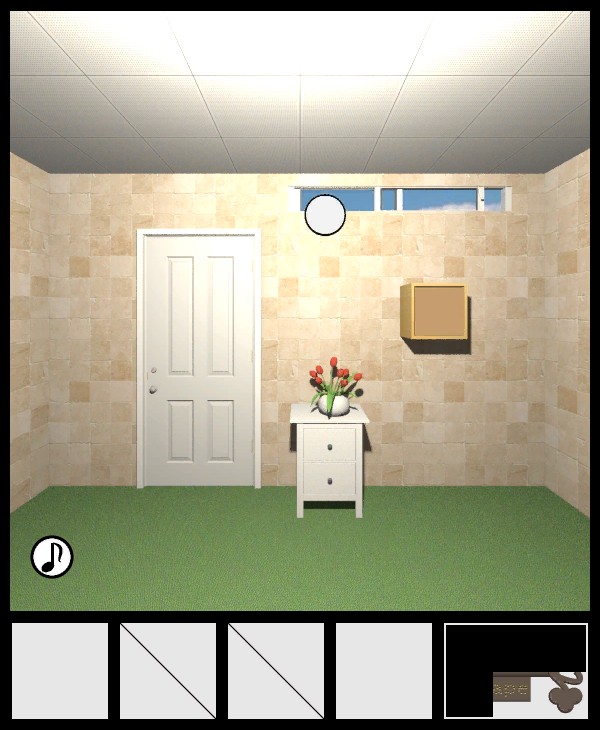This screenshot has width=600, height=730.
Task: Toggle the music note sound button
Action: [52, 557]
